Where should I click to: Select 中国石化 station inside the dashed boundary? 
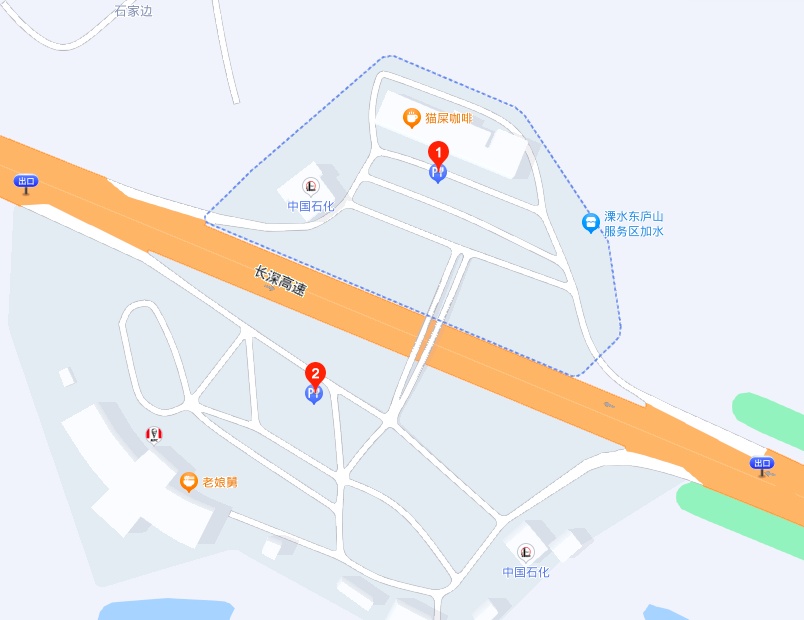click(x=311, y=186)
